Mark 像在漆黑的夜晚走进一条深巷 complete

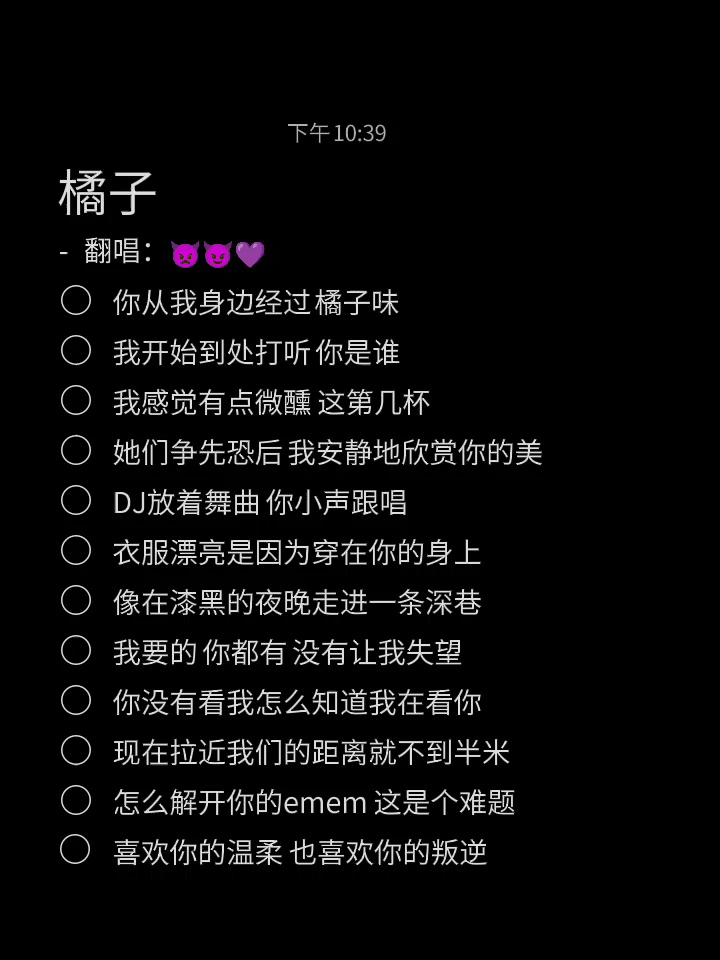point(76,601)
